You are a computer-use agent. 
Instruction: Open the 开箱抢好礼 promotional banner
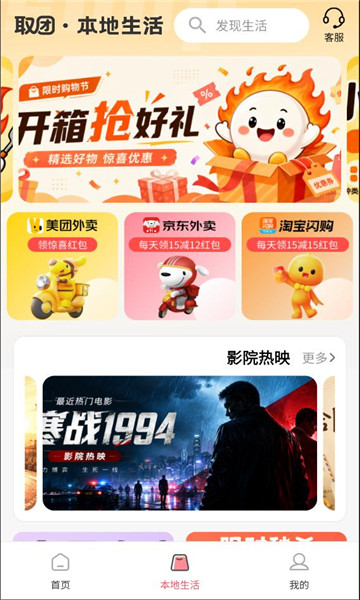click(x=179, y=129)
